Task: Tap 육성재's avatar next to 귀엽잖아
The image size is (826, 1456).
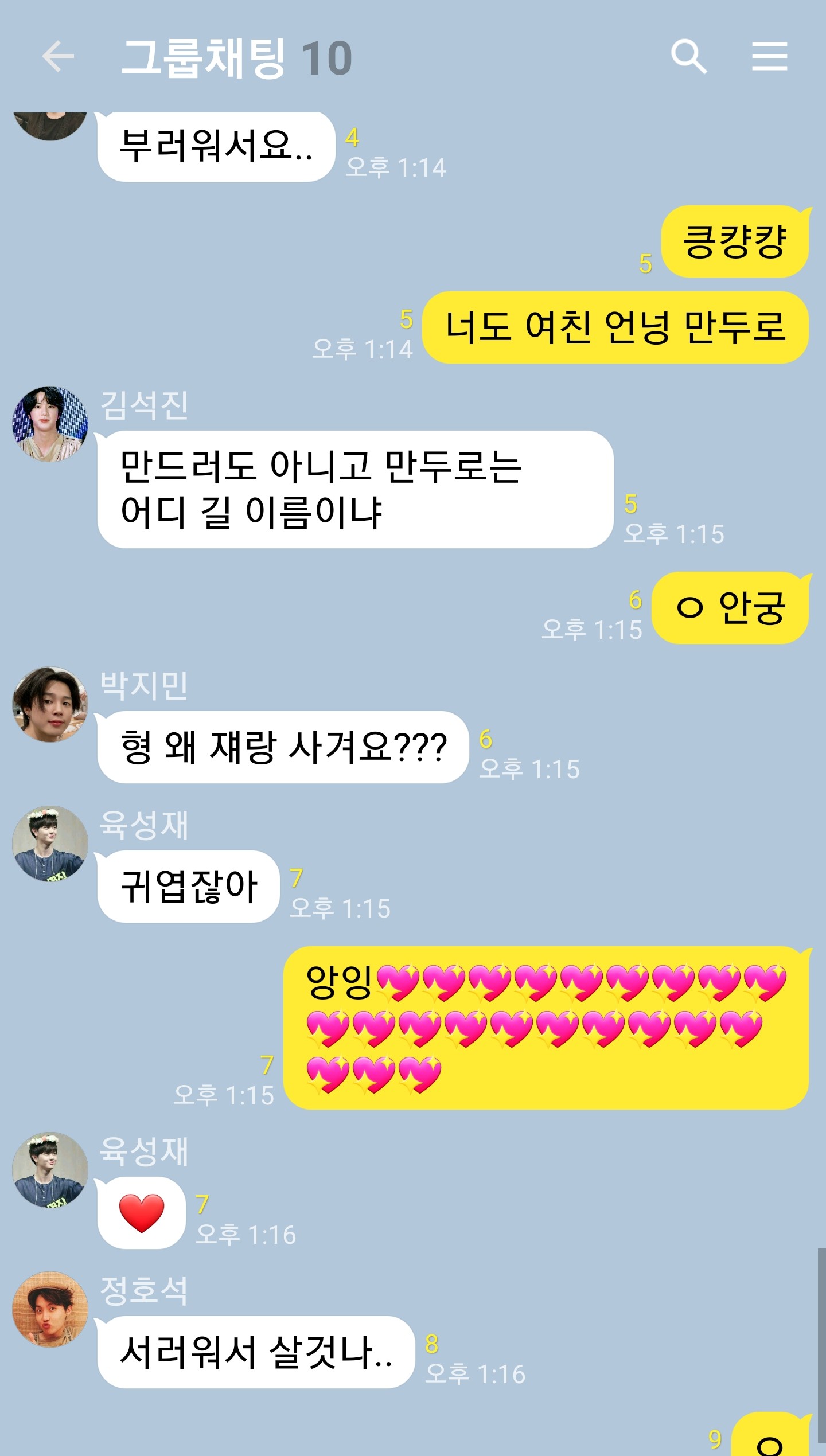Action: 50,844
